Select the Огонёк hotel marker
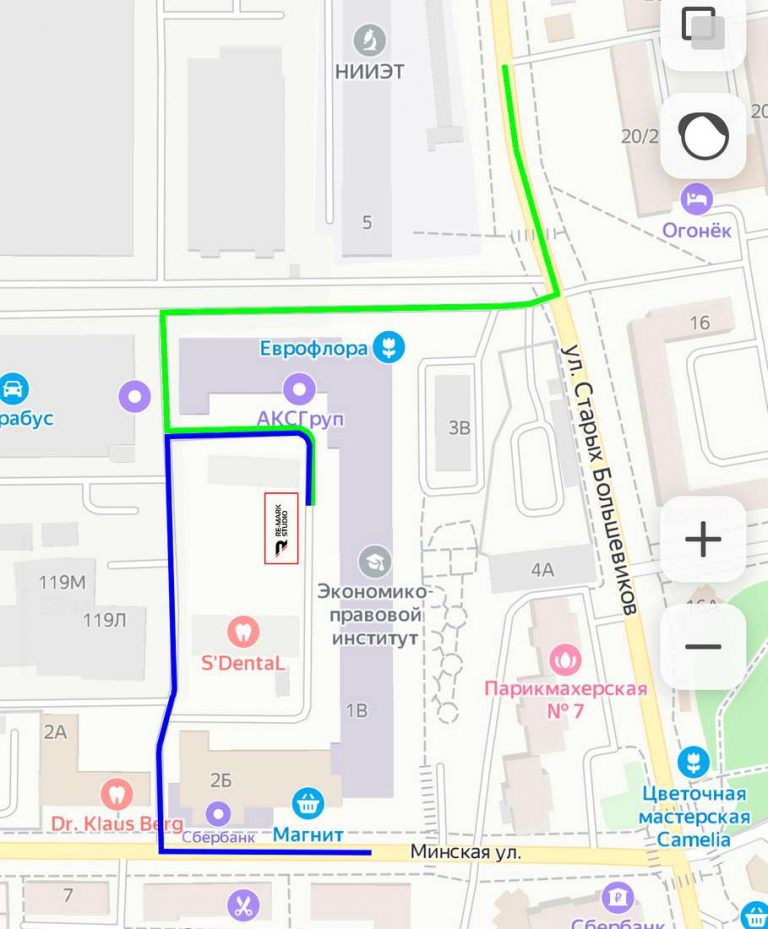 pos(696,199)
